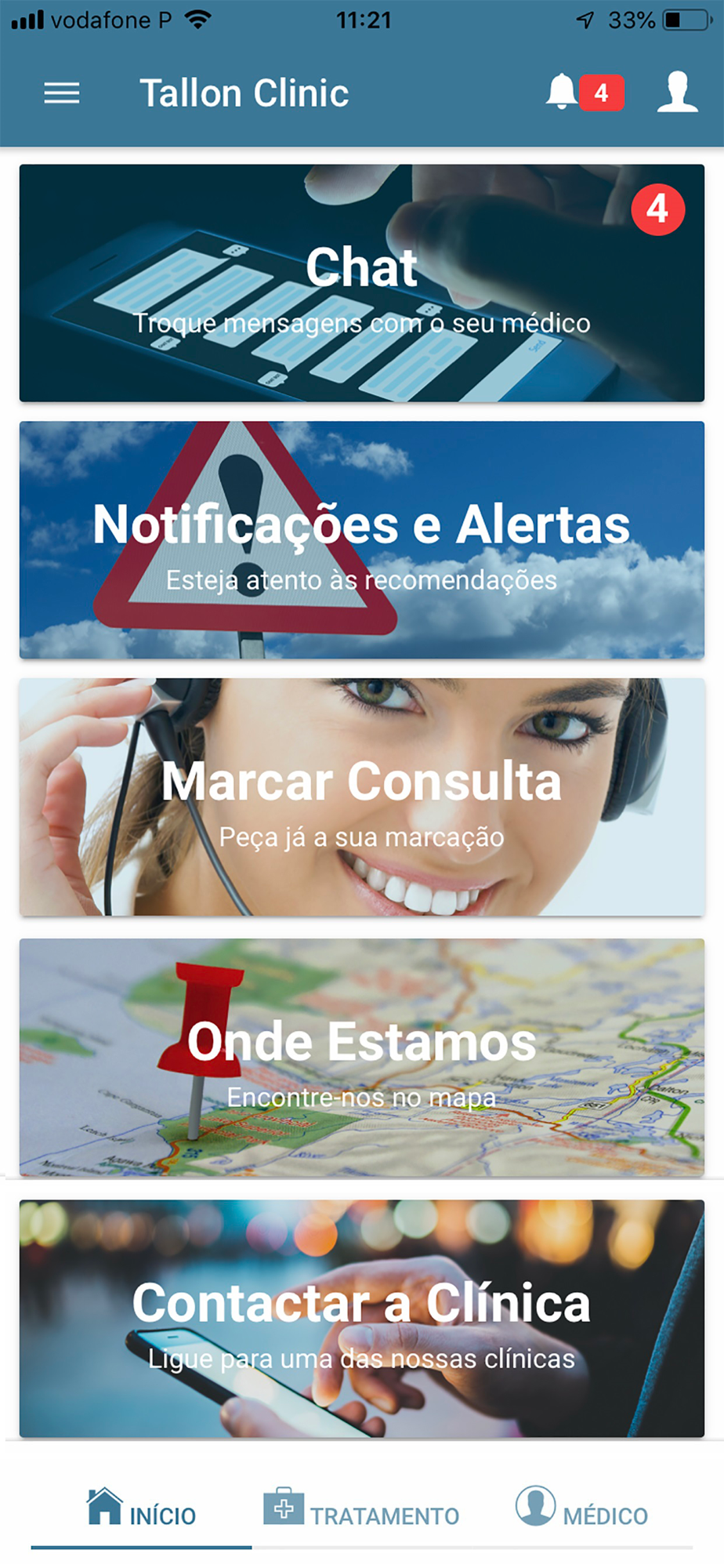Switch to the Início tab
The width and height of the screenshot is (724, 1568).
tap(141, 1508)
